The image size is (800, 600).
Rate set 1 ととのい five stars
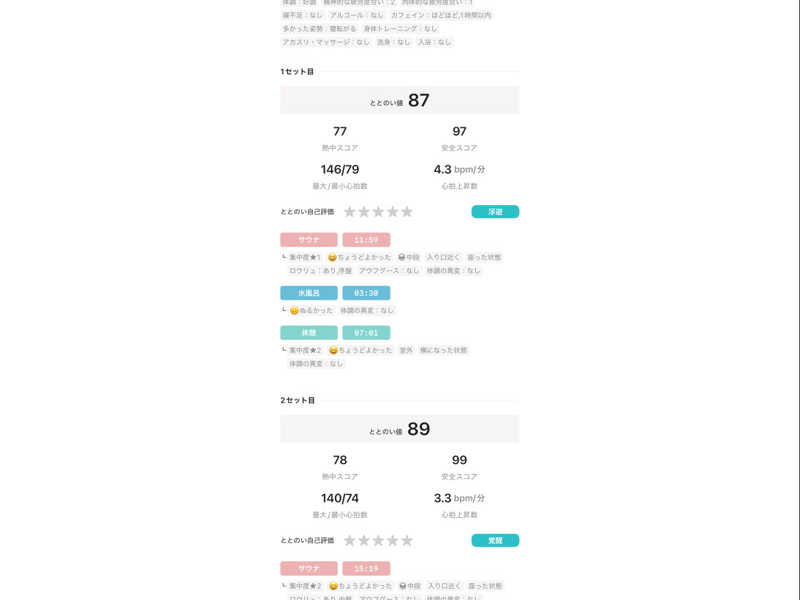[x=407, y=212]
